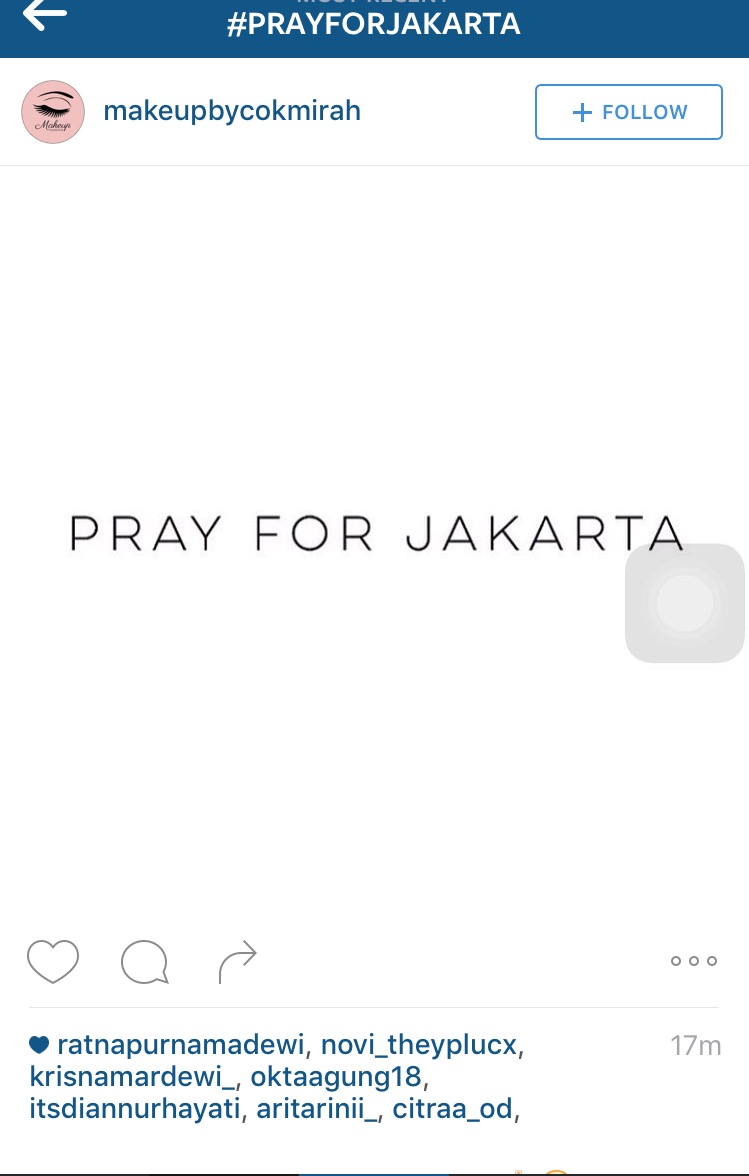Follow makeupbycokmirah
The width and height of the screenshot is (749, 1176).
pos(628,112)
